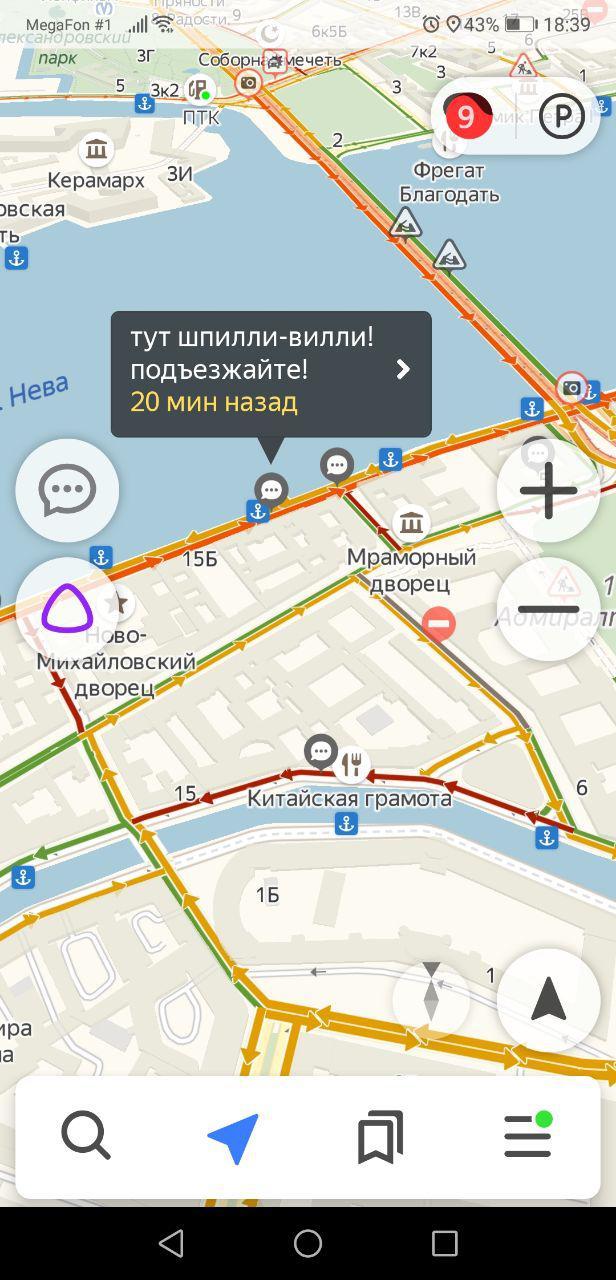Add a road chat comment
616x1280 pixels.
click(x=67, y=491)
